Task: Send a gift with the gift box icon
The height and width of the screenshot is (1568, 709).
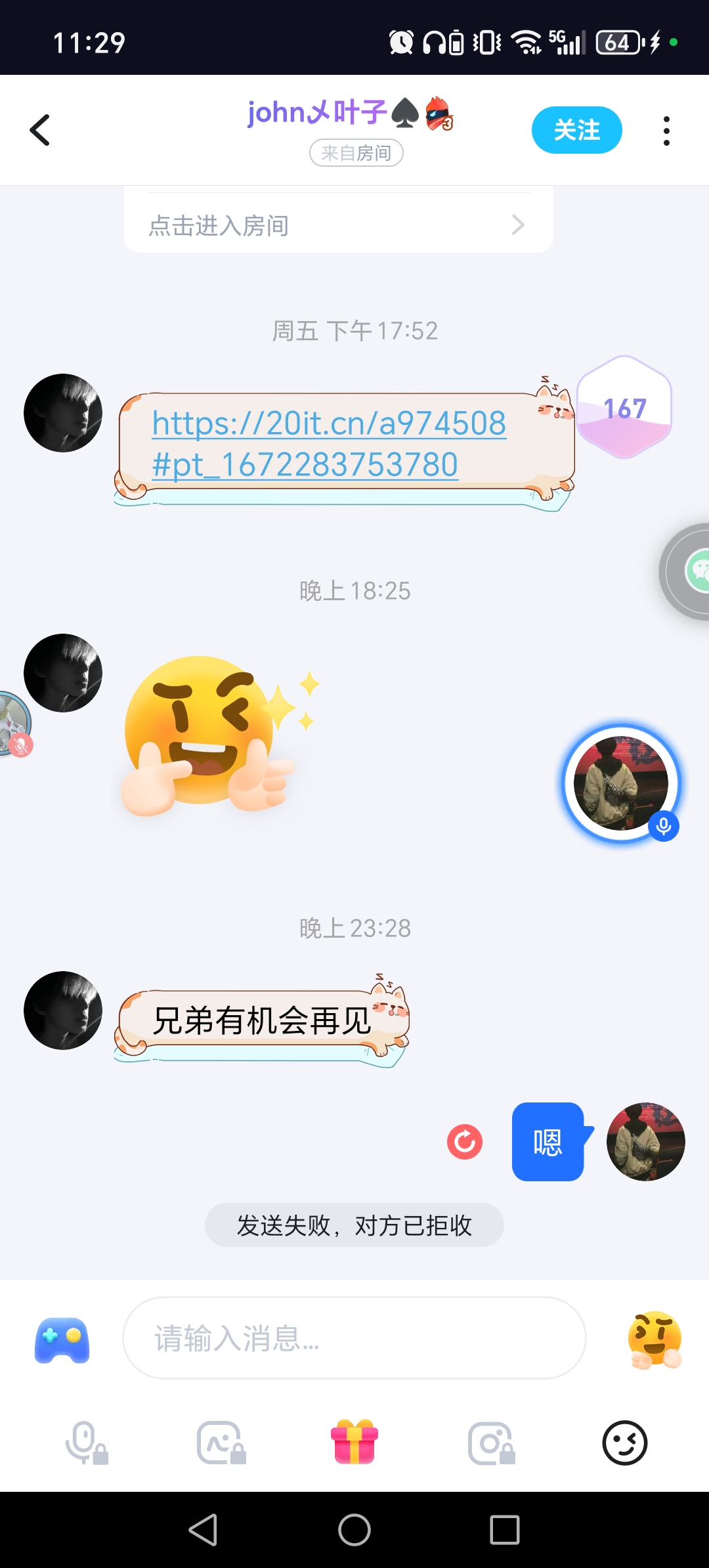Action: [x=354, y=1442]
